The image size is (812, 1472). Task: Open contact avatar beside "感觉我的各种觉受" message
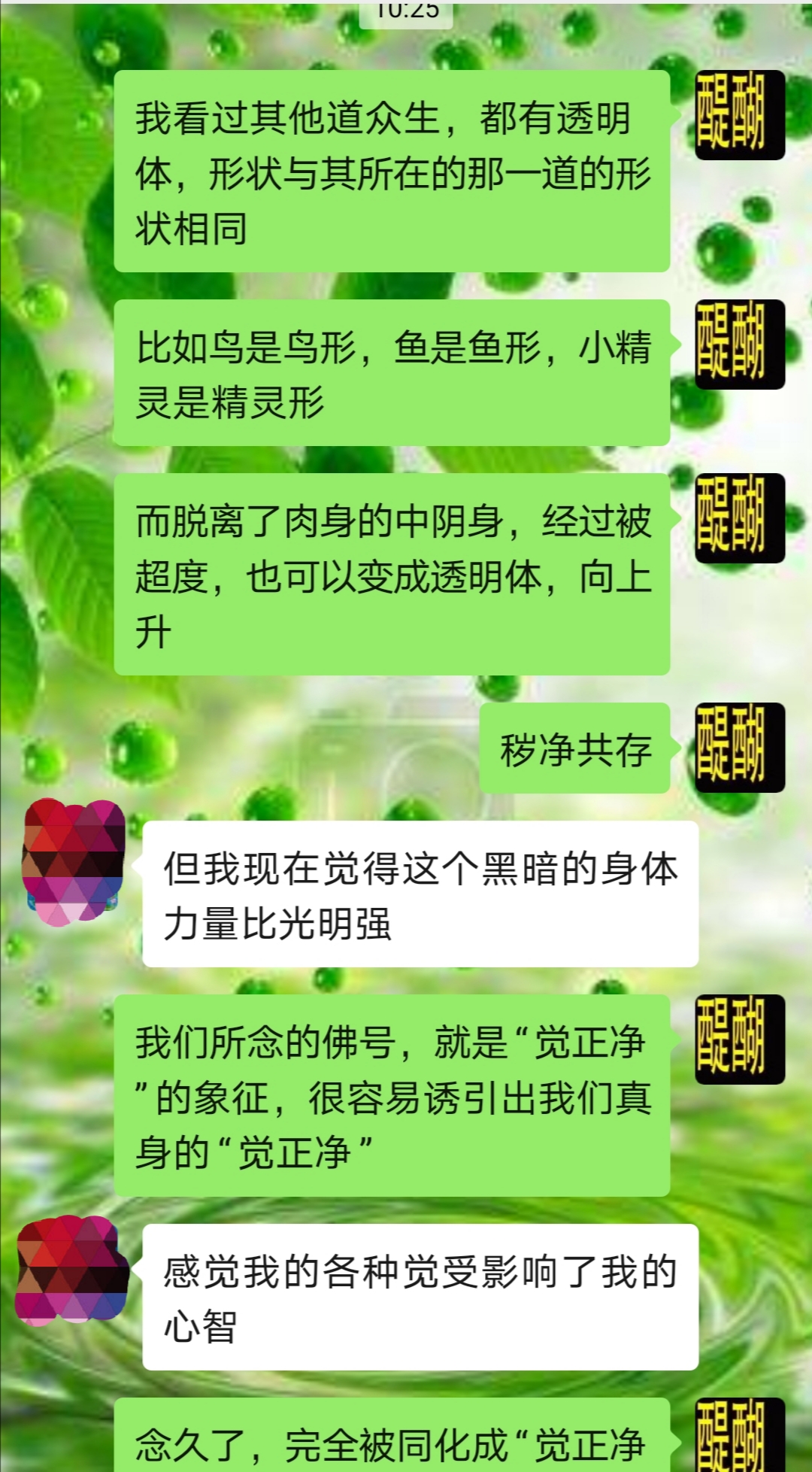[x=73, y=1270]
